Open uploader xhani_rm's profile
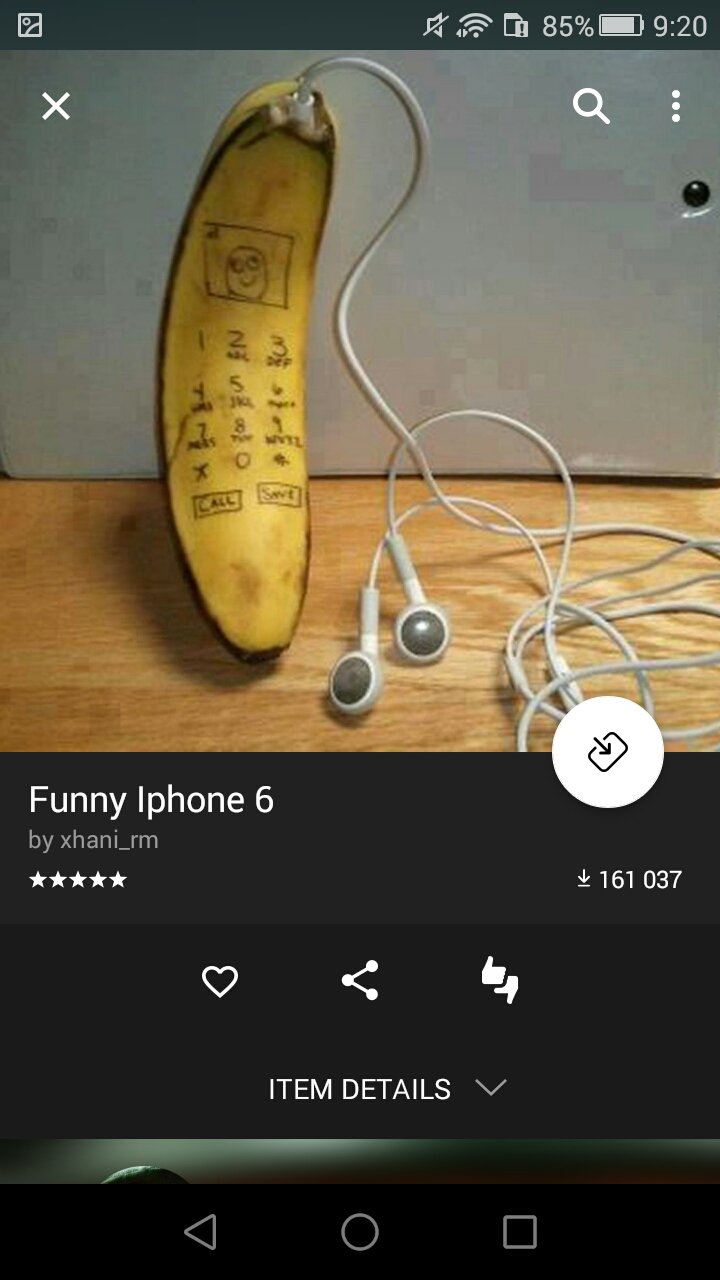The image size is (720, 1280). tap(93, 840)
